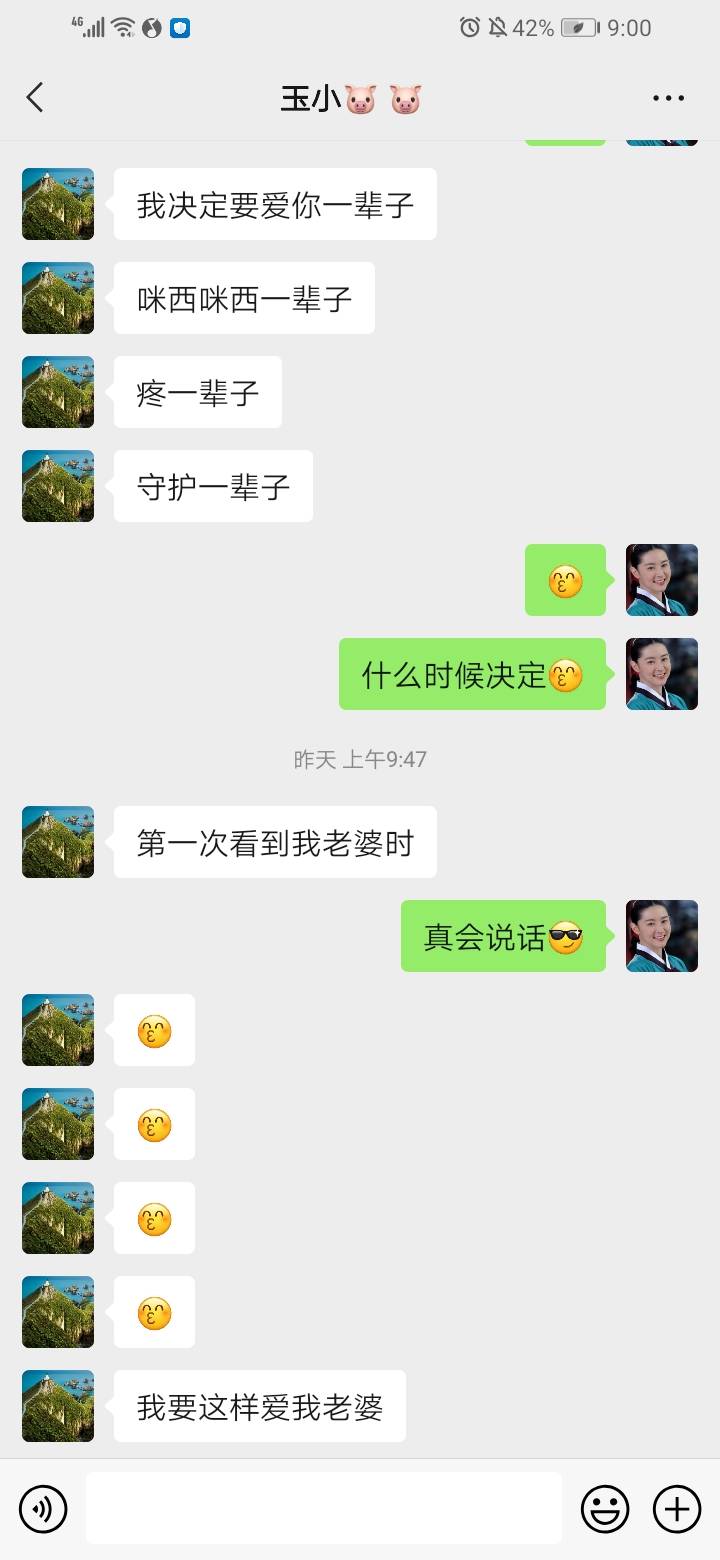The width and height of the screenshot is (720, 1560).
Task: Select the 咪西咪西一辈子 message bubble
Action: (244, 298)
